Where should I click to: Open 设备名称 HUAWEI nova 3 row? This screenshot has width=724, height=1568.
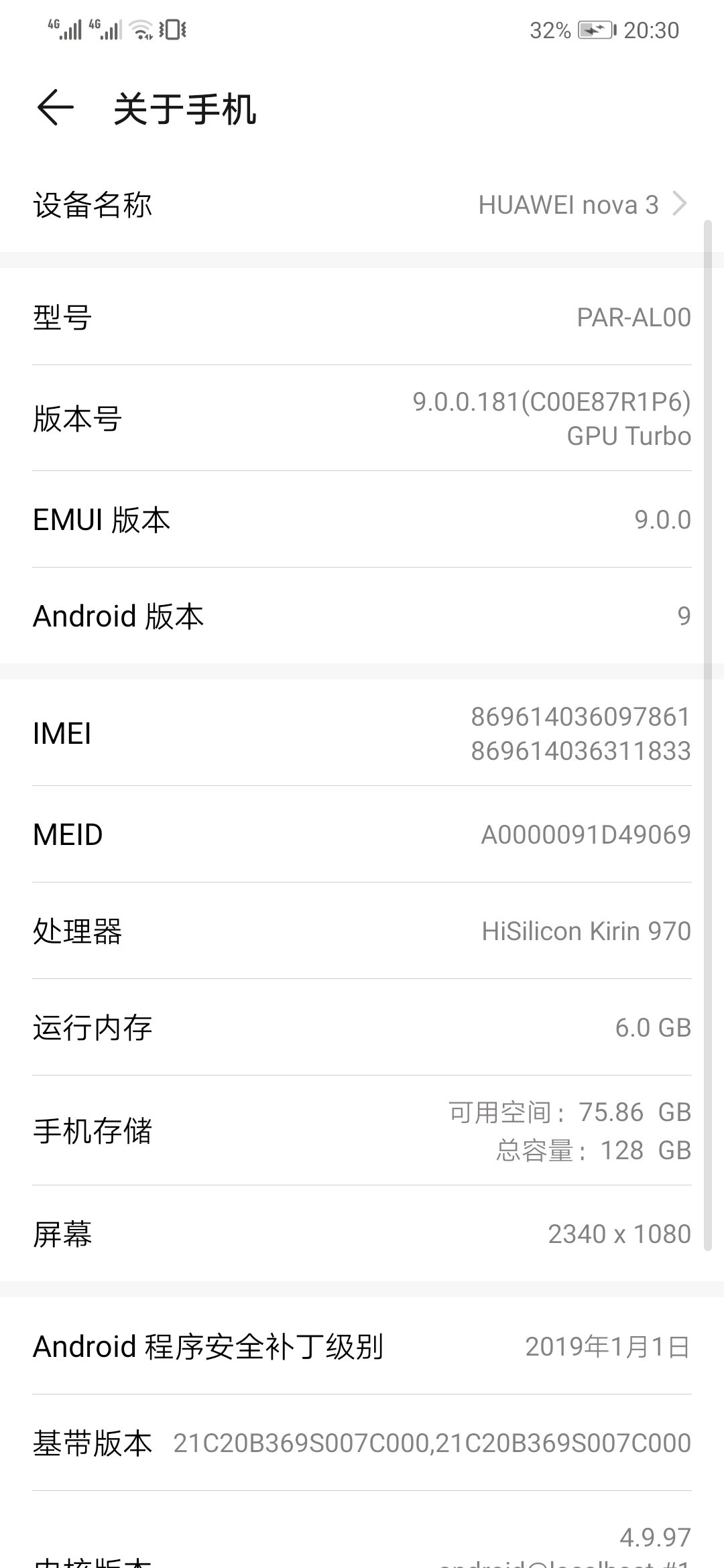click(x=362, y=204)
